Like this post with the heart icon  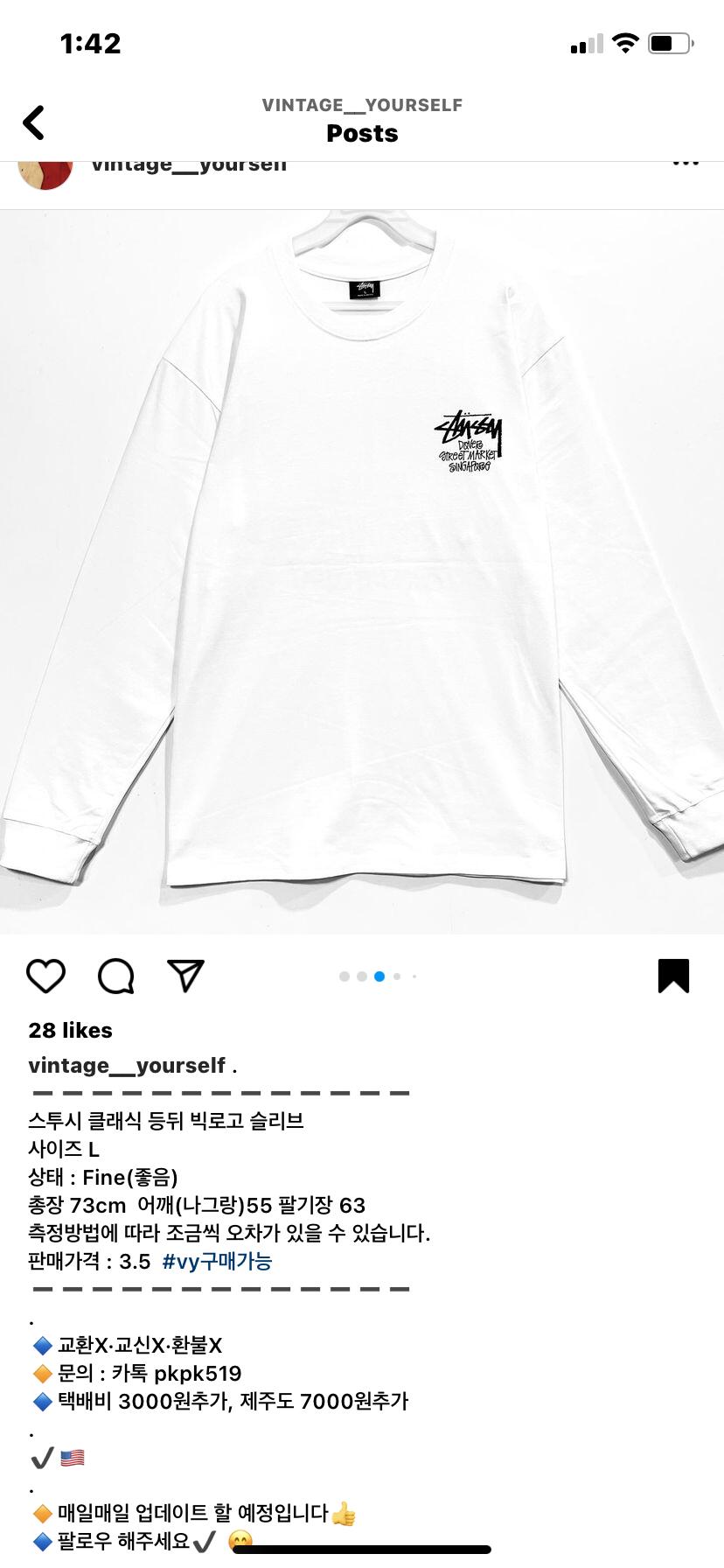tap(46, 976)
